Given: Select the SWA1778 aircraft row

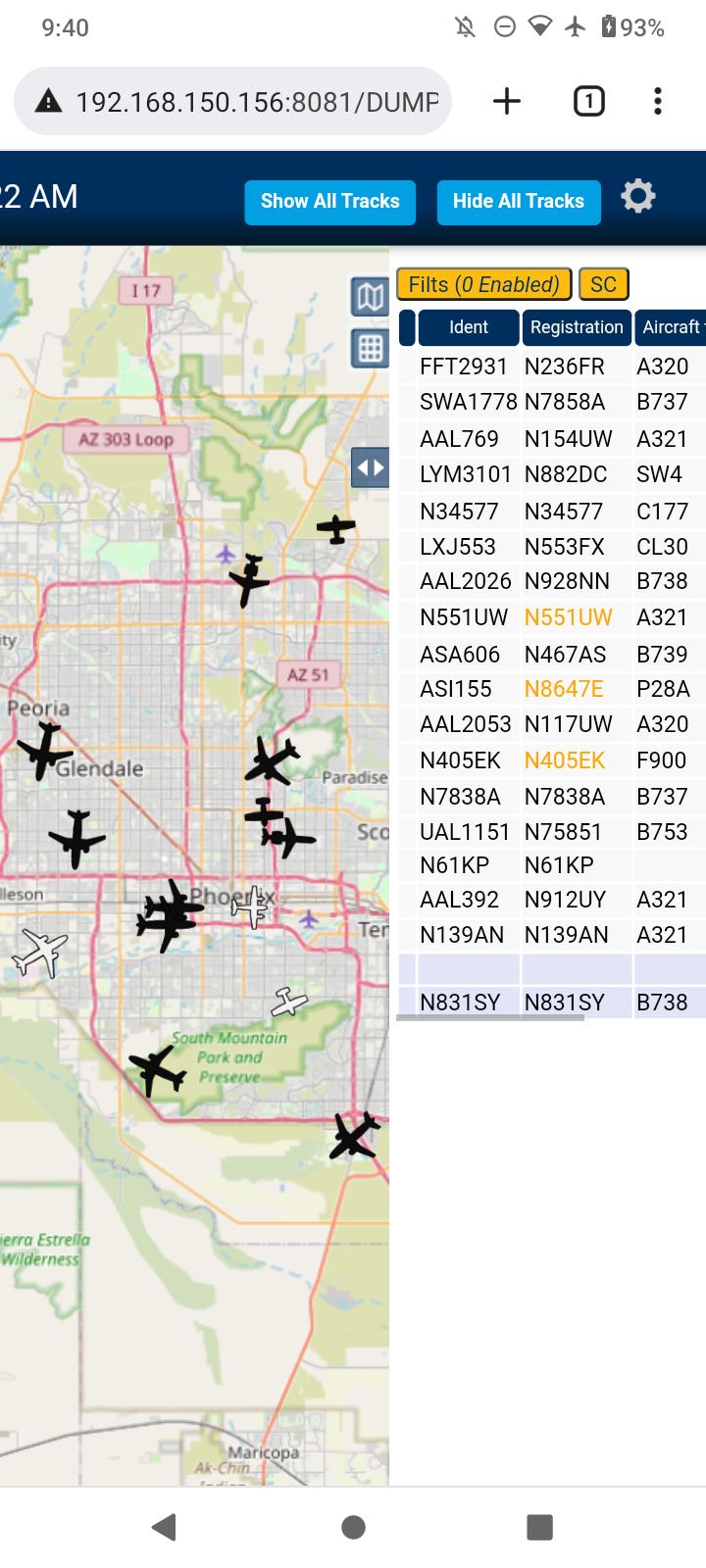Looking at the screenshot, I should point(552,402).
